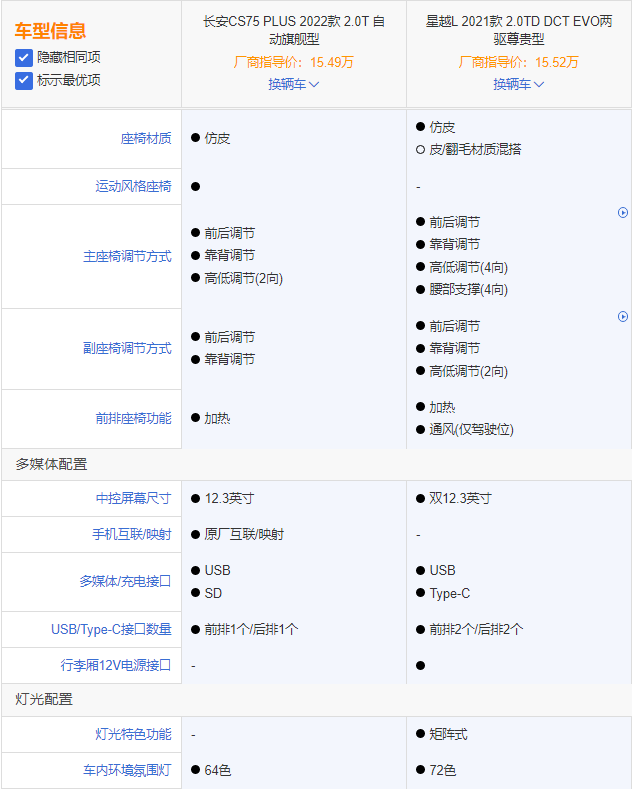The width and height of the screenshot is (632, 789).
Task: Open the 灯光特色功能 parameter link
Action: pos(133,734)
